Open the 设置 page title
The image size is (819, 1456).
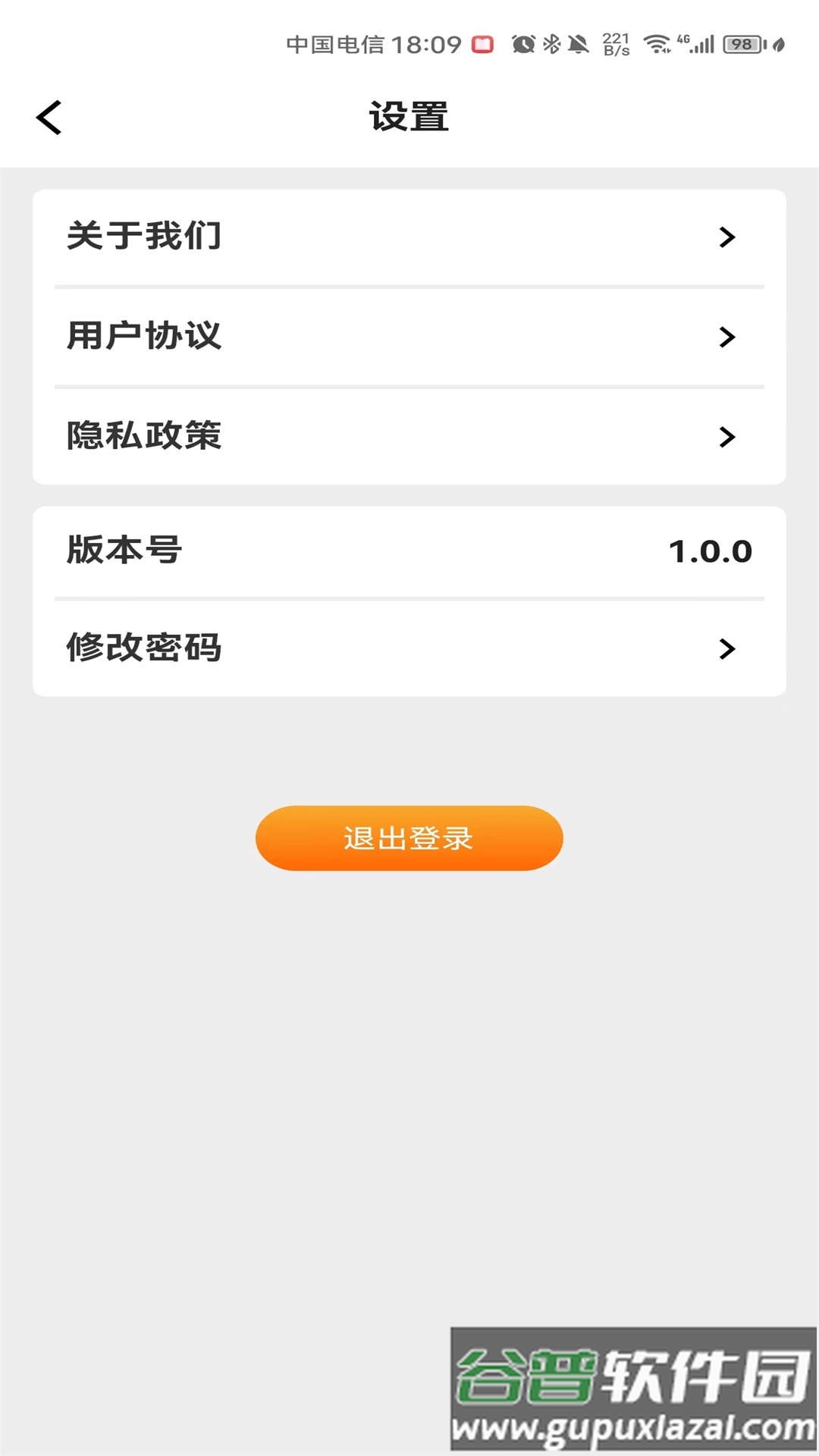click(409, 115)
